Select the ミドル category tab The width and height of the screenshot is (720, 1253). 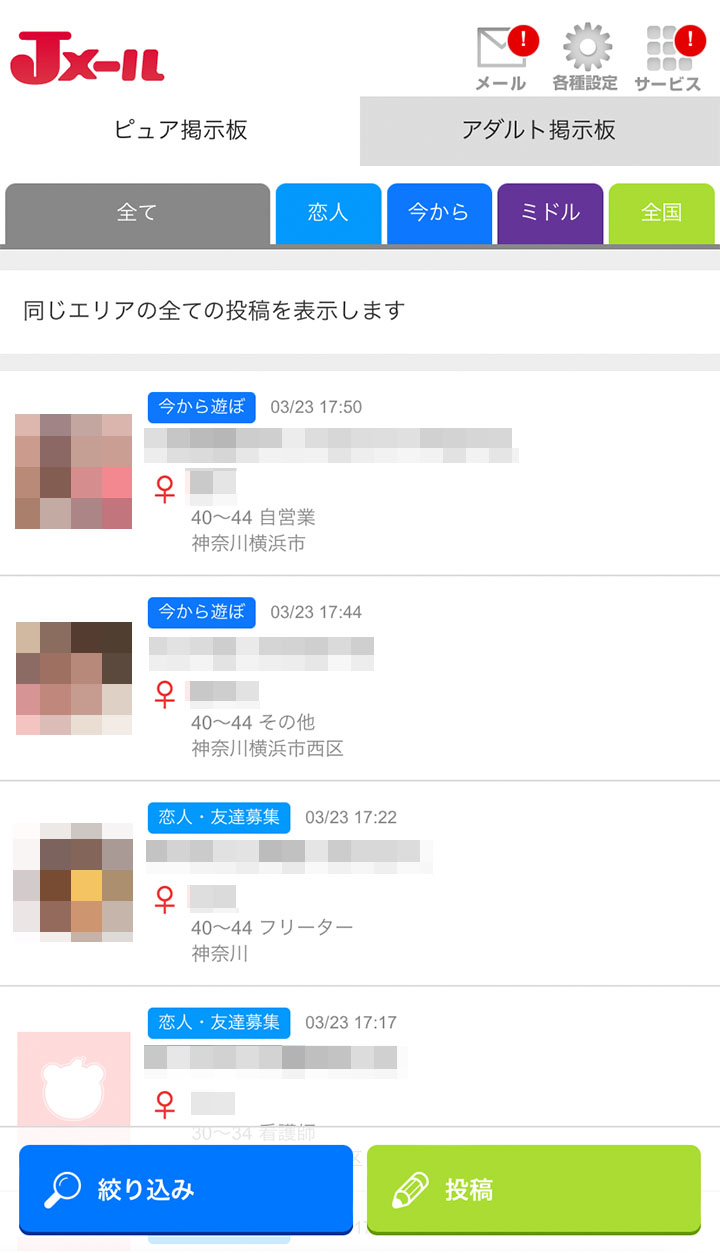pyautogui.click(x=550, y=213)
